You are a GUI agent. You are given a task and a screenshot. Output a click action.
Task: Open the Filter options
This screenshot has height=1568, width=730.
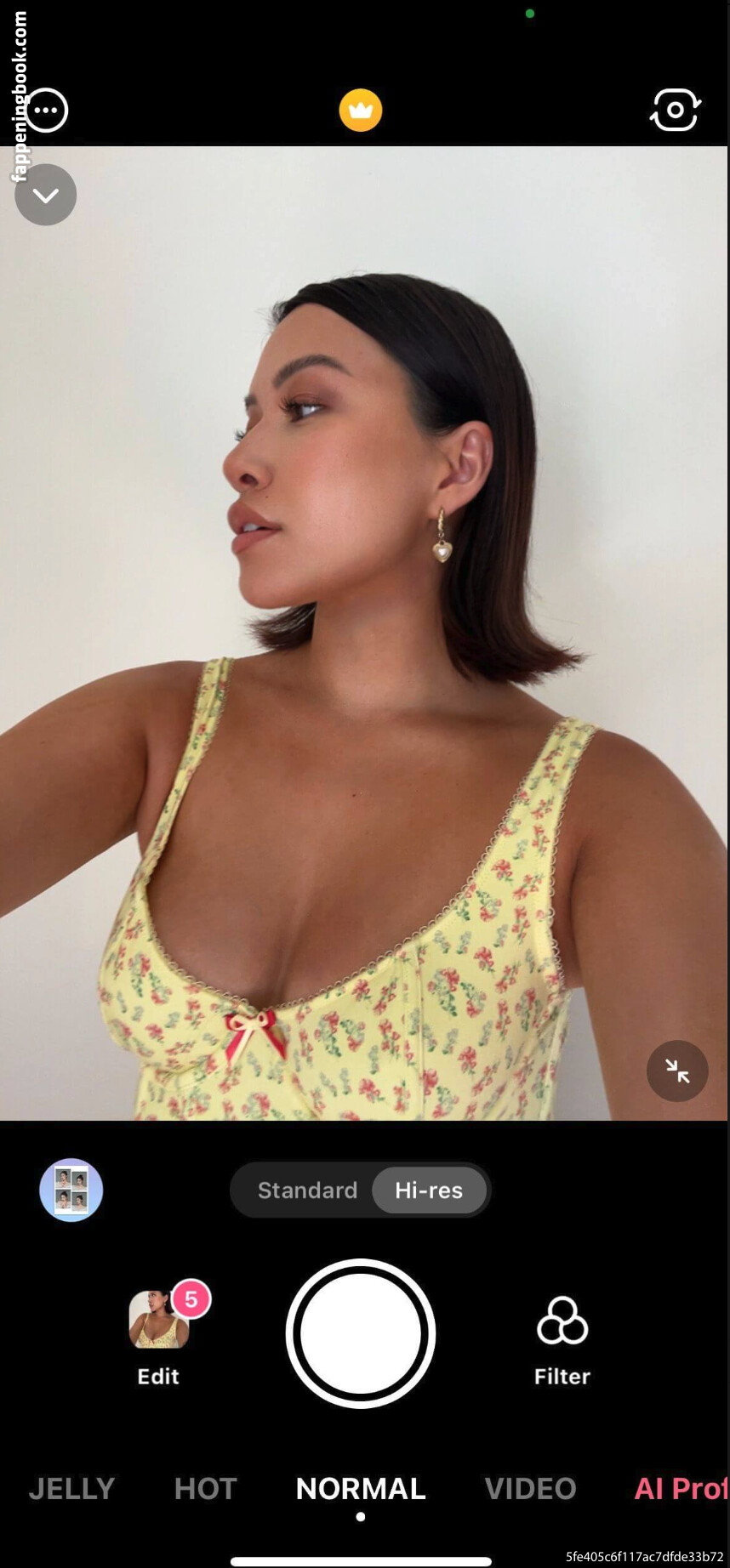coord(562,1338)
